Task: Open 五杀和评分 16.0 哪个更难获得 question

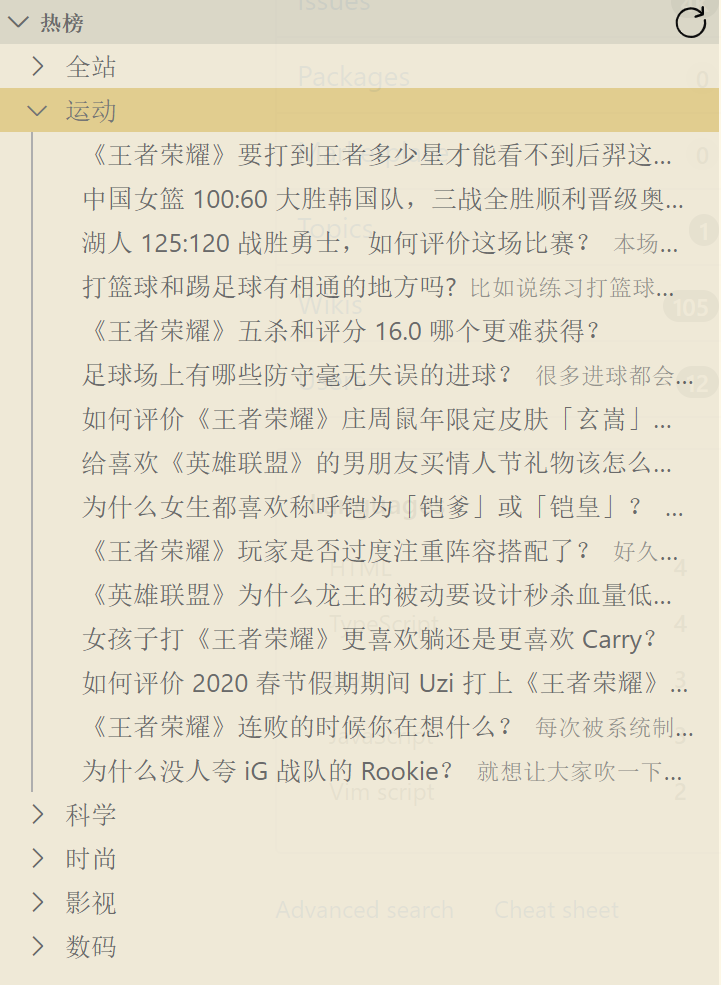Action: (340, 331)
